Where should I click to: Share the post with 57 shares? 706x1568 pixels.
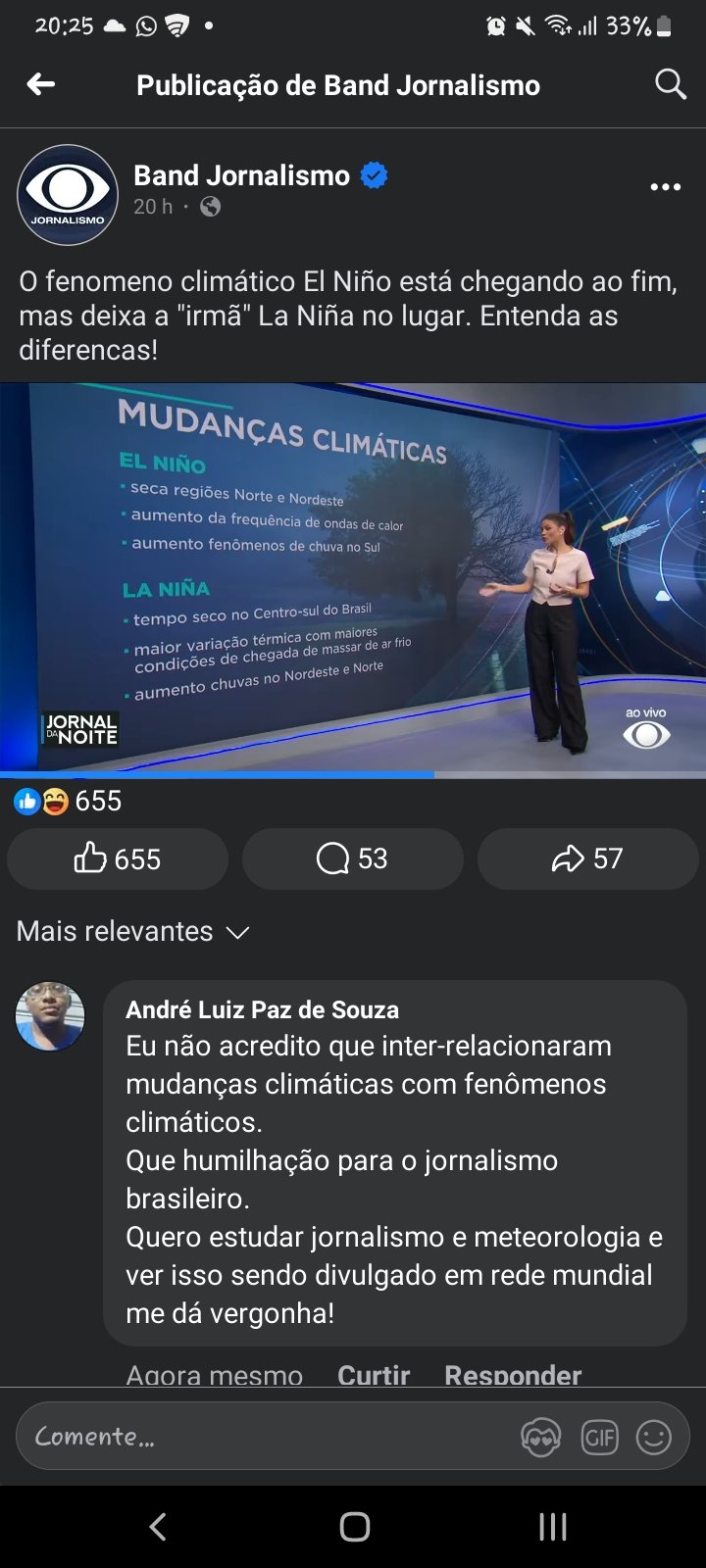tap(587, 859)
